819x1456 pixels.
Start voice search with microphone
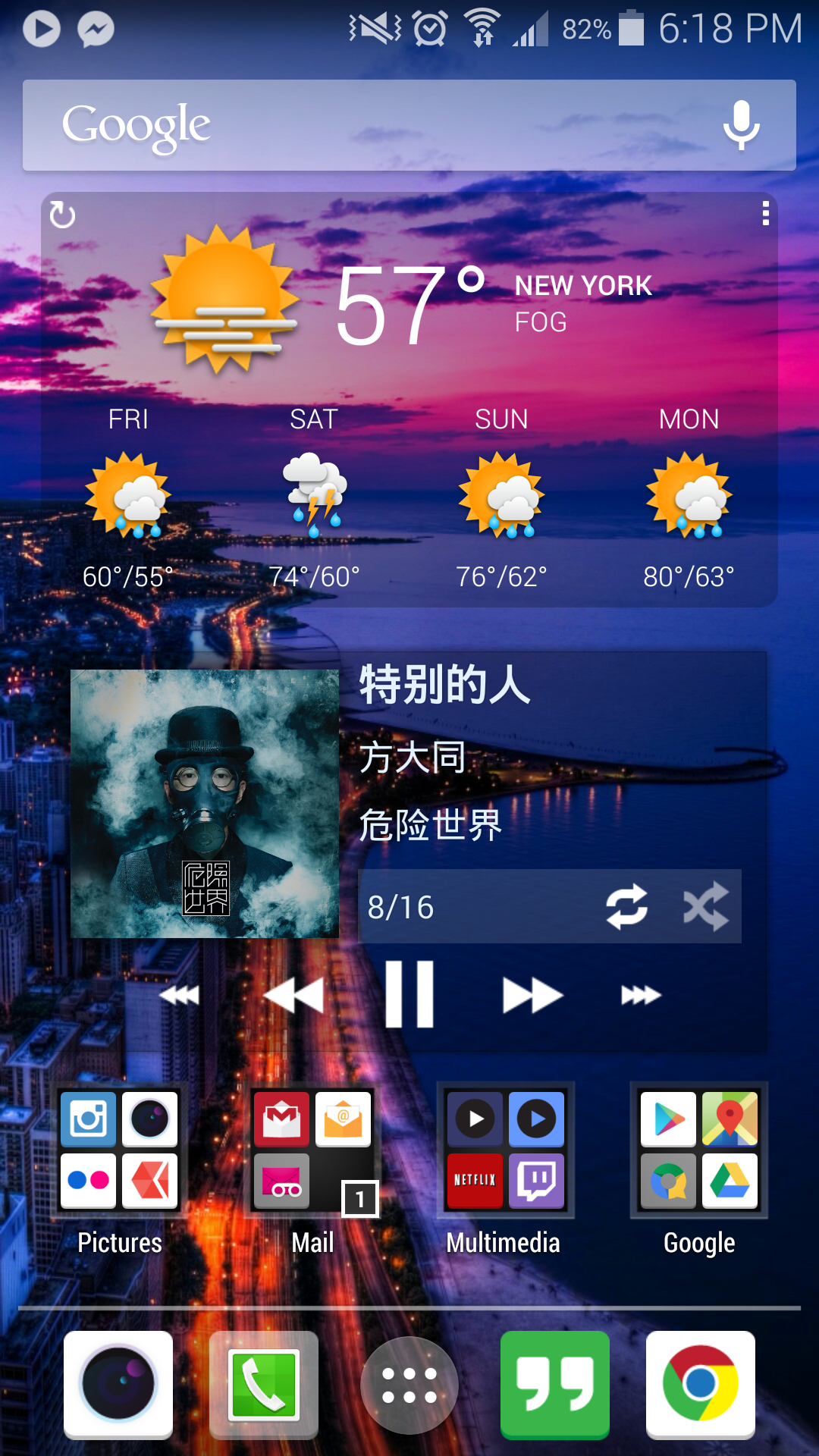[x=741, y=125]
